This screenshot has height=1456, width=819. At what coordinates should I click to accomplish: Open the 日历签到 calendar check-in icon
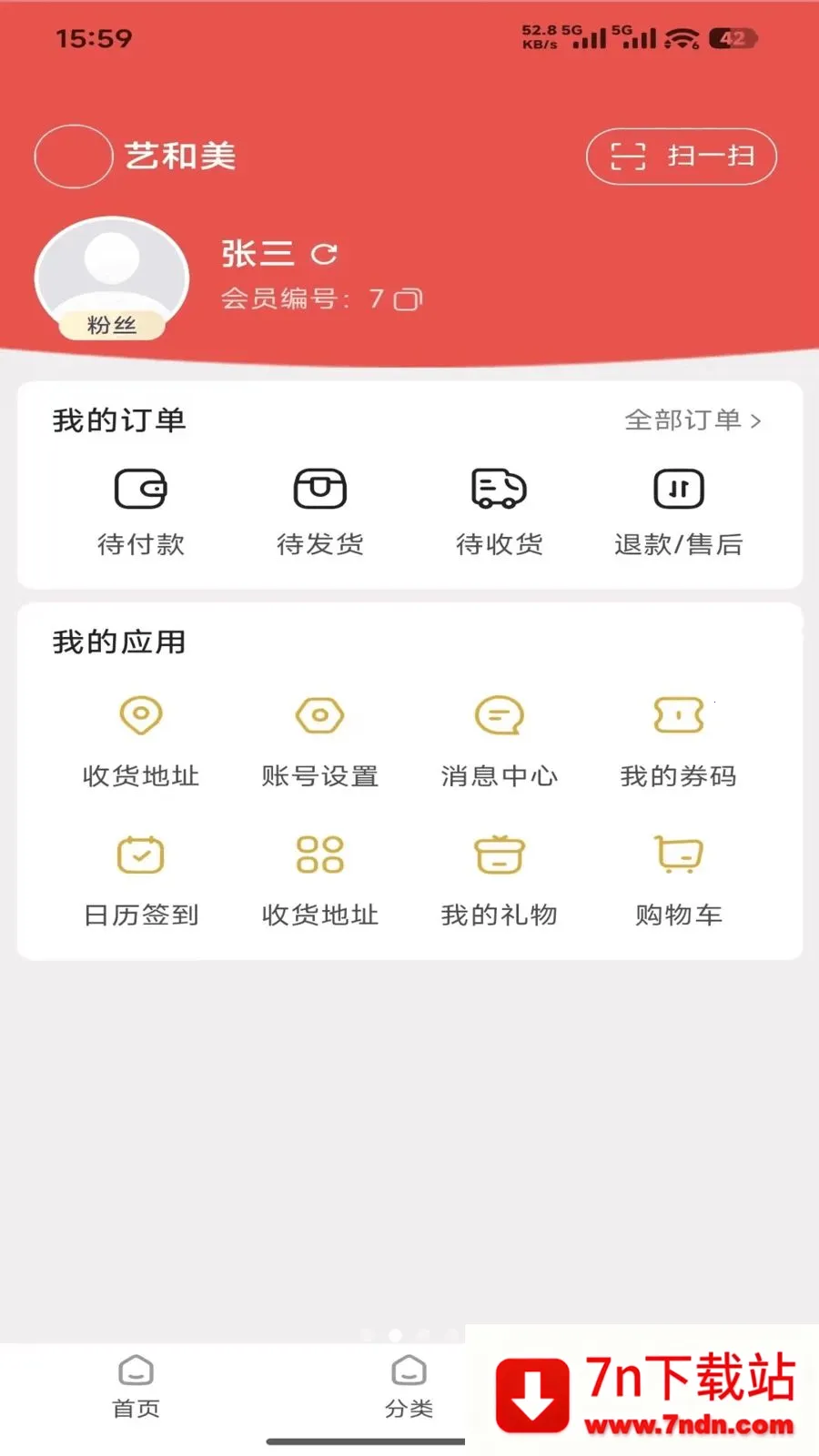(x=139, y=855)
